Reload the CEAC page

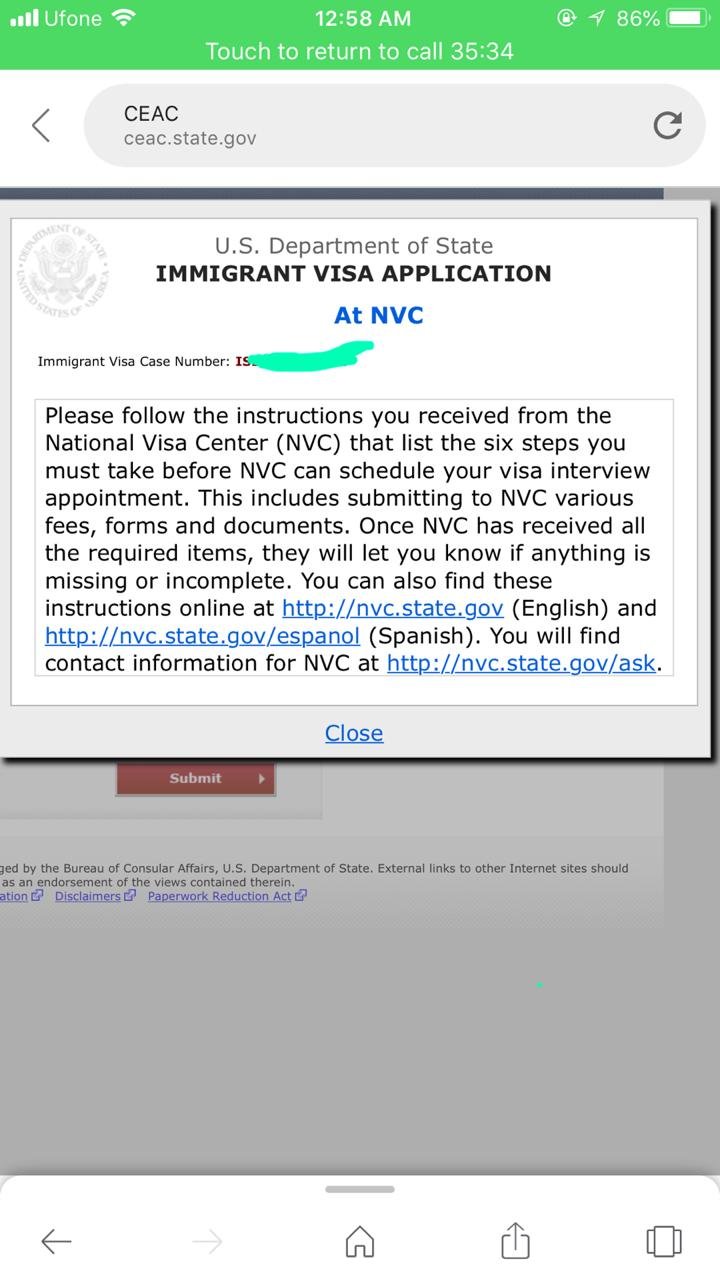click(x=667, y=126)
